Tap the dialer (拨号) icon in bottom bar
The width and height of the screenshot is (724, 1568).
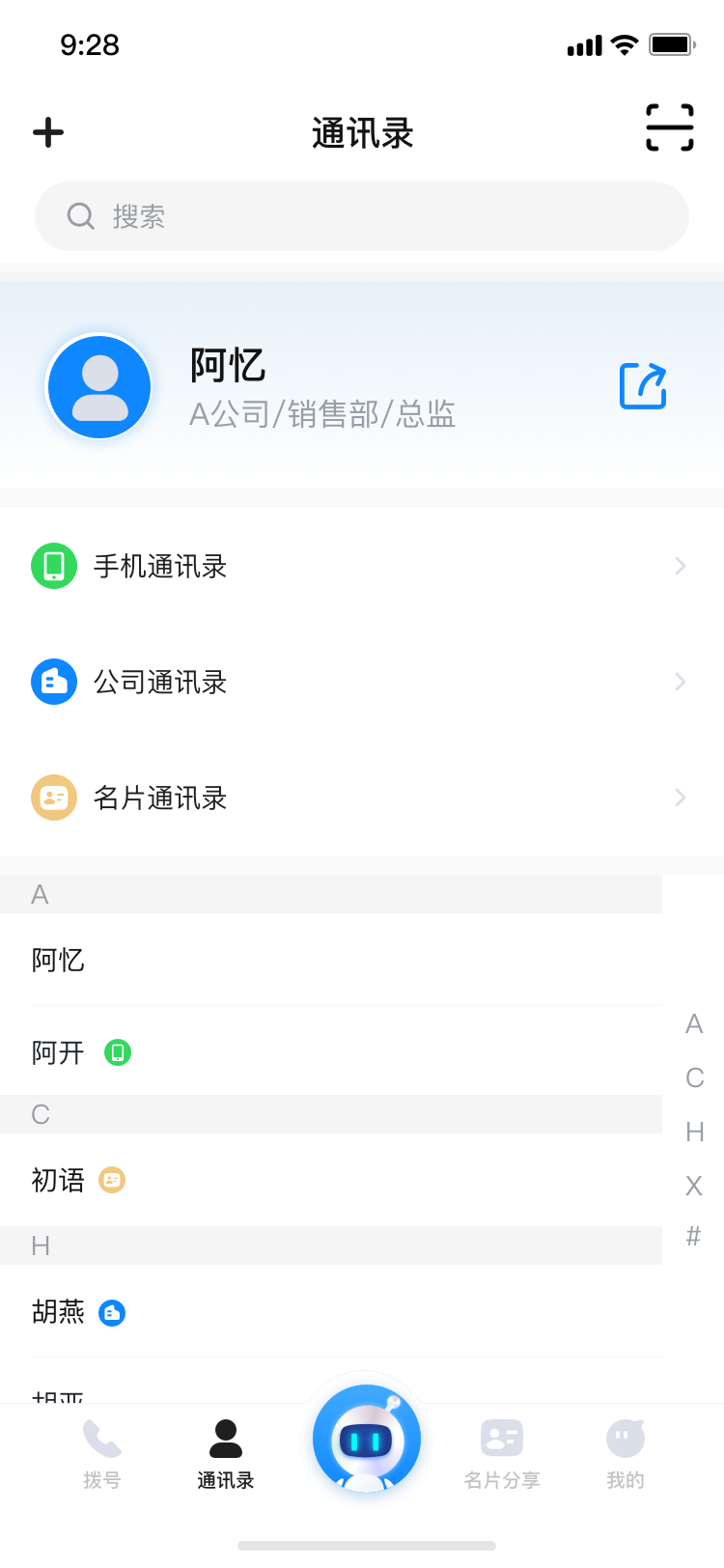tap(102, 1448)
